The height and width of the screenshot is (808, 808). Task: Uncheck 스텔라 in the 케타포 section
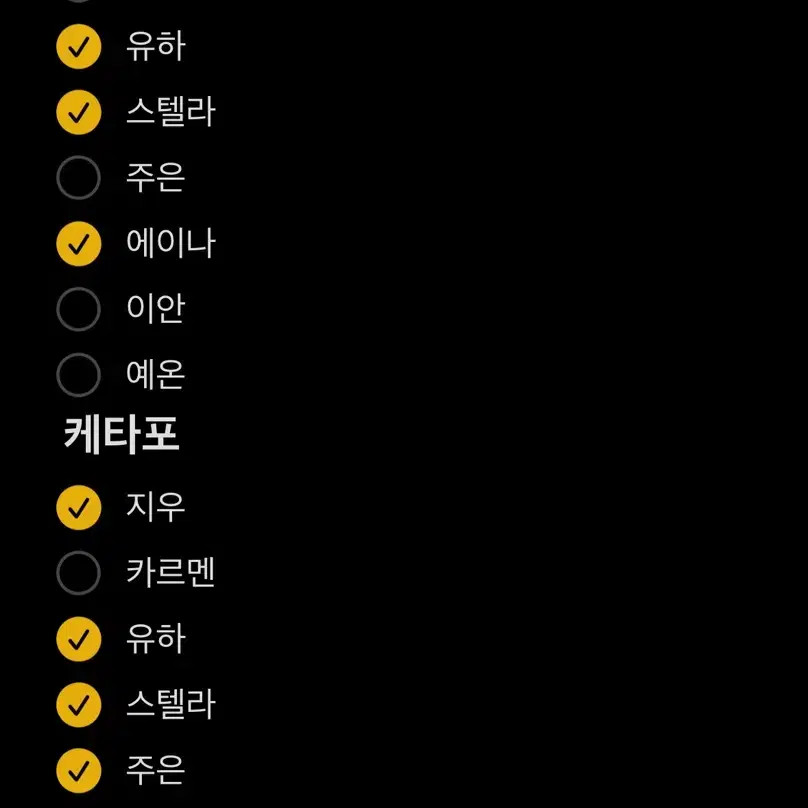click(79, 705)
